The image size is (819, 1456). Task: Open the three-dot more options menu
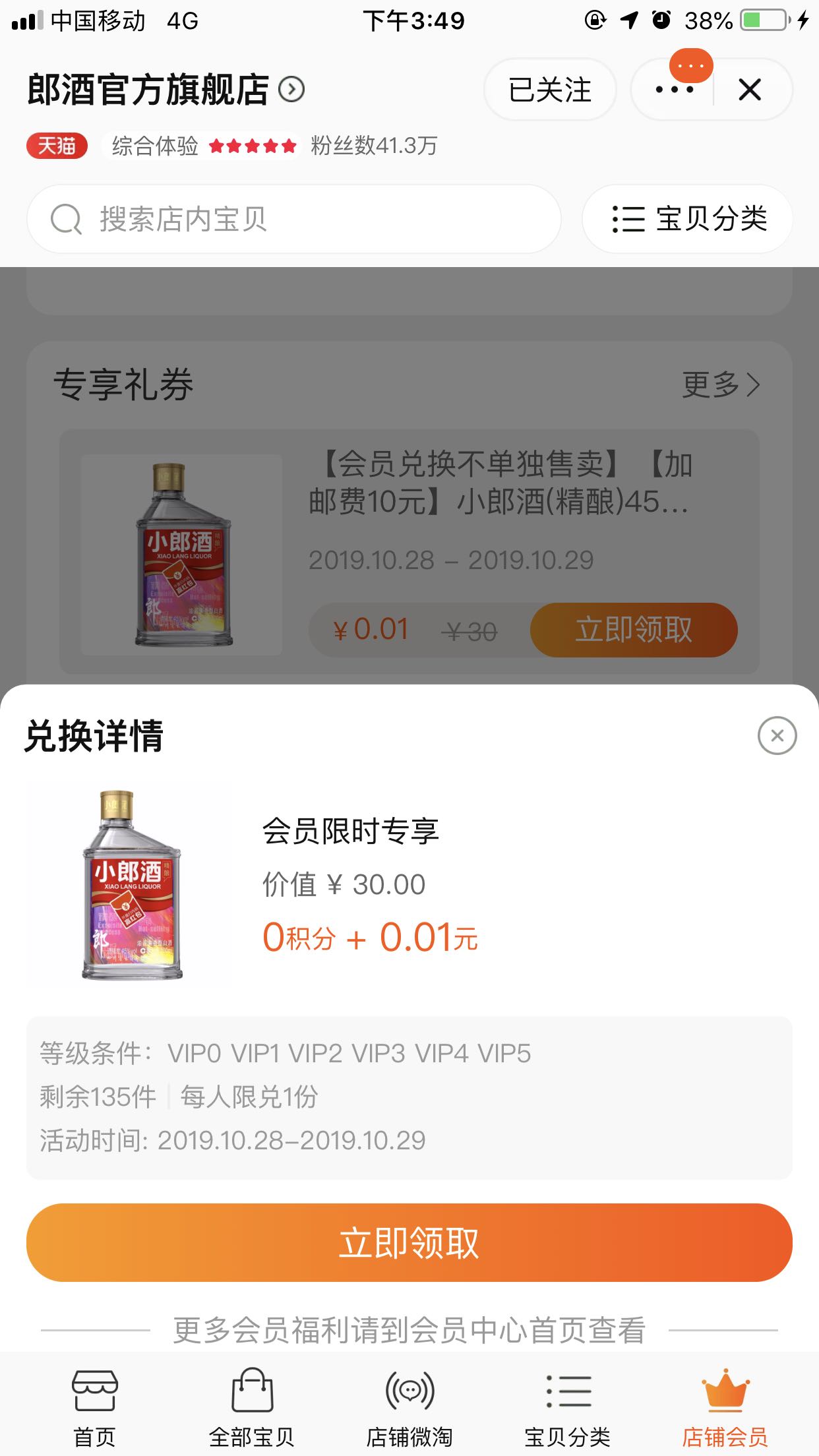pyautogui.click(x=674, y=90)
